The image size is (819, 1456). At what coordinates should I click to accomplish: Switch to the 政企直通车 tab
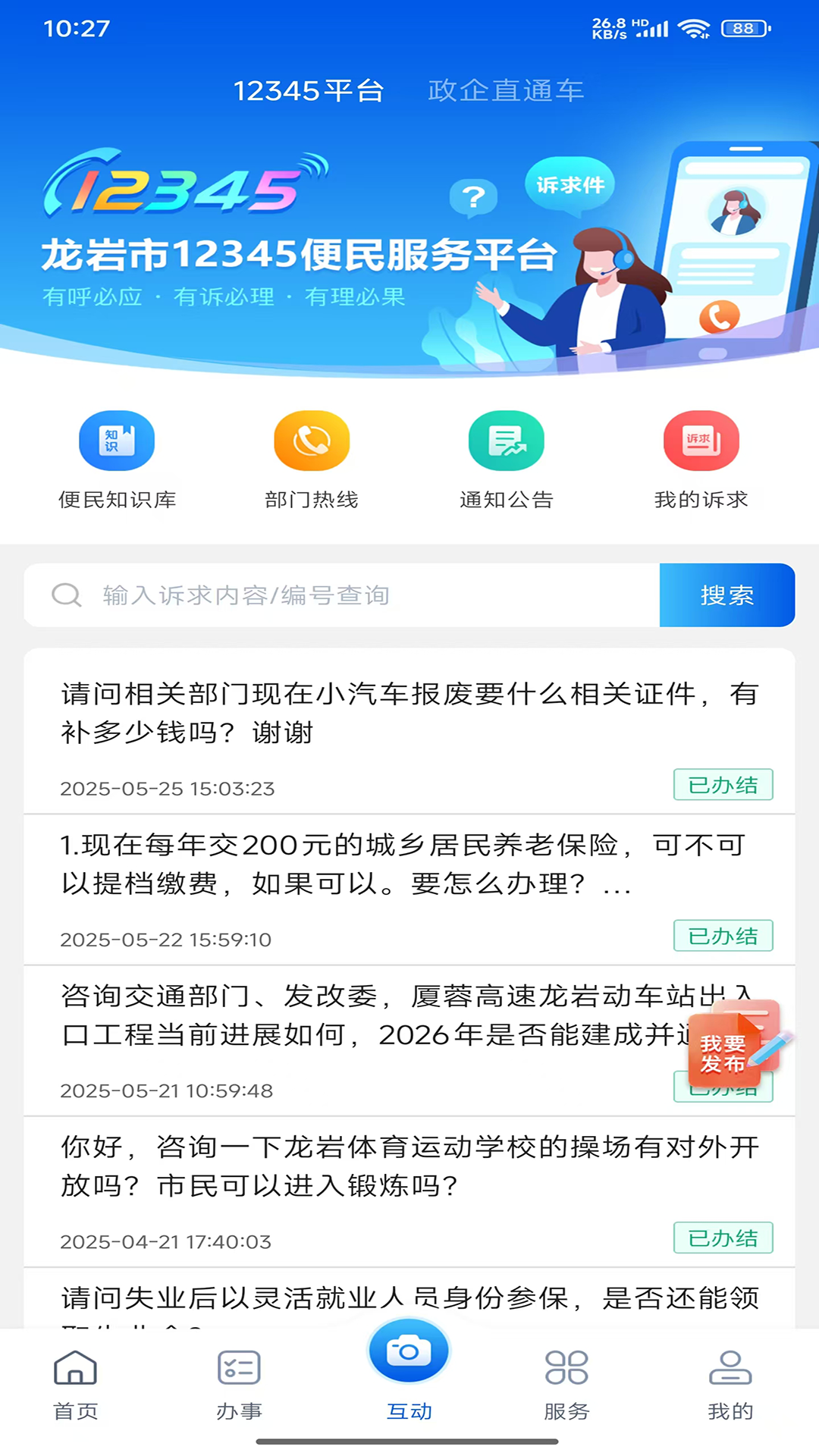[x=507, y=90]
